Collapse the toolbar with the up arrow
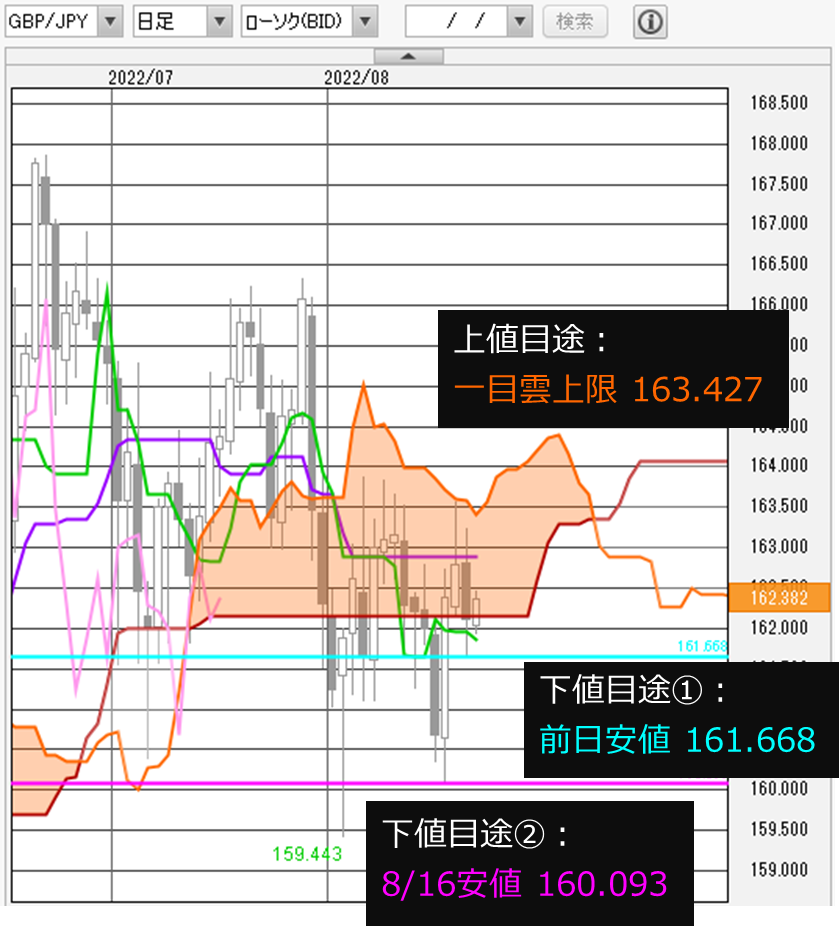 [x=408, y=56]
